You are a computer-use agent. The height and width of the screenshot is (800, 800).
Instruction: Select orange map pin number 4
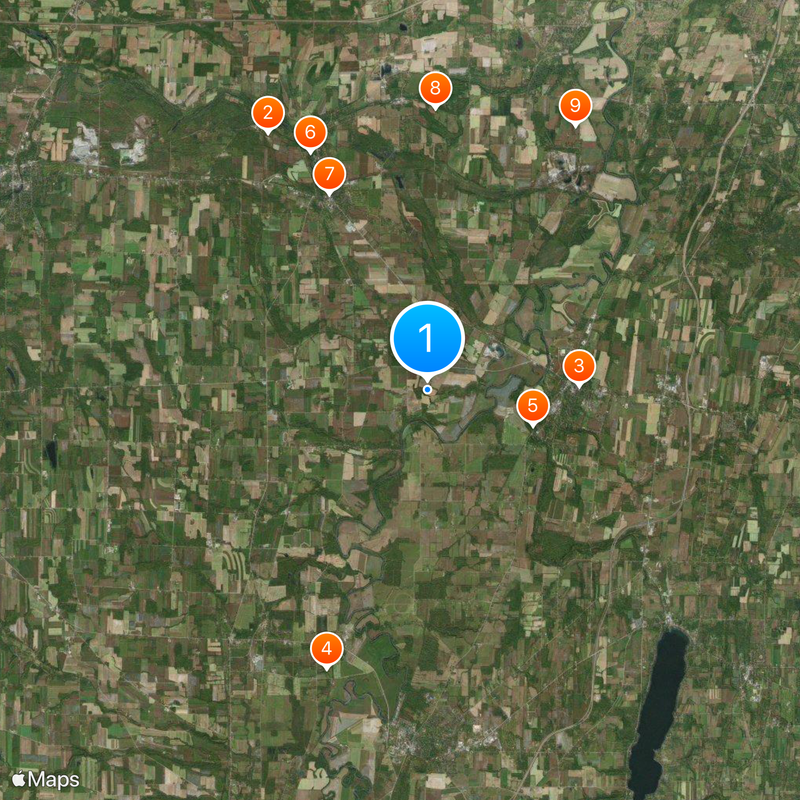coord(326,649)
